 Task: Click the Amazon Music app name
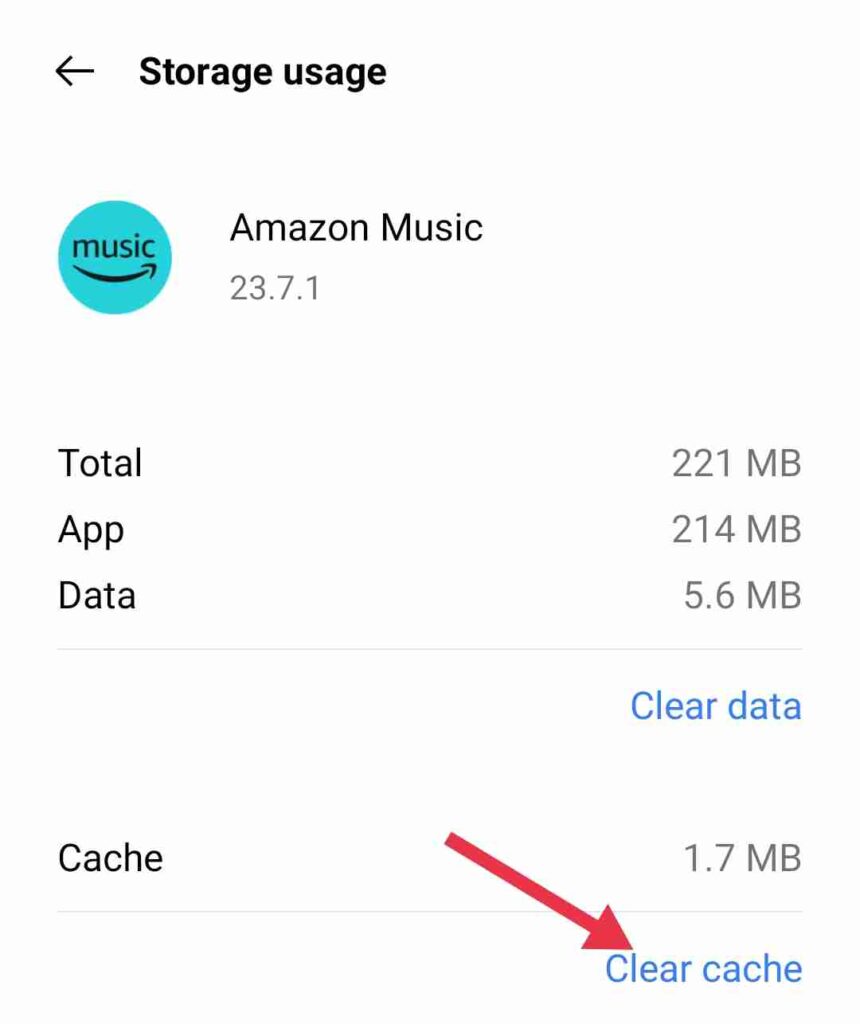pyautogui.click(x=357, y=228)
